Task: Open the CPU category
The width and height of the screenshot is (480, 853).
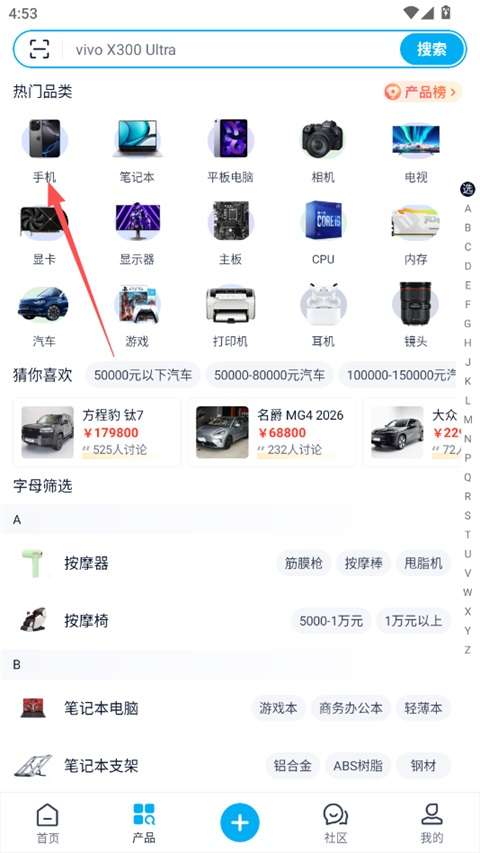Action: 323,233
